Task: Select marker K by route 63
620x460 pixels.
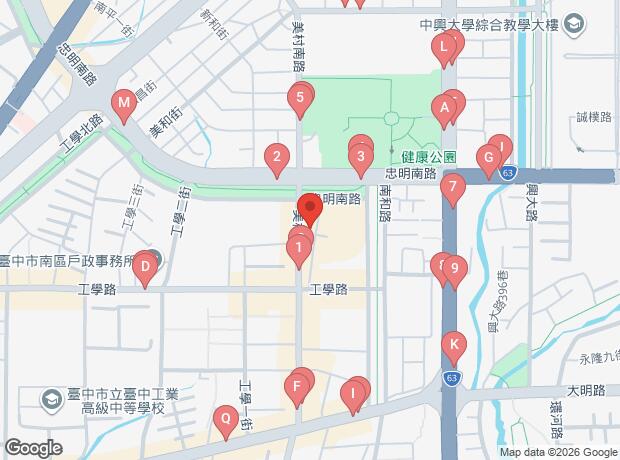Action: (454, 347)
